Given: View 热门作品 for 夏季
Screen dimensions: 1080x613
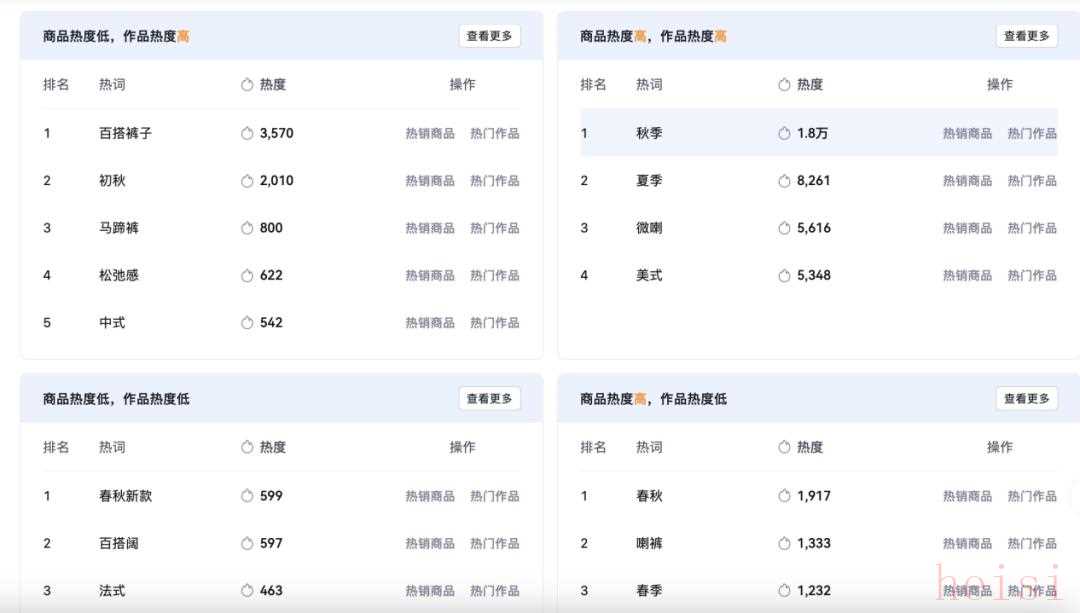Looking at the screenshot, I should tap(1032, 181).
